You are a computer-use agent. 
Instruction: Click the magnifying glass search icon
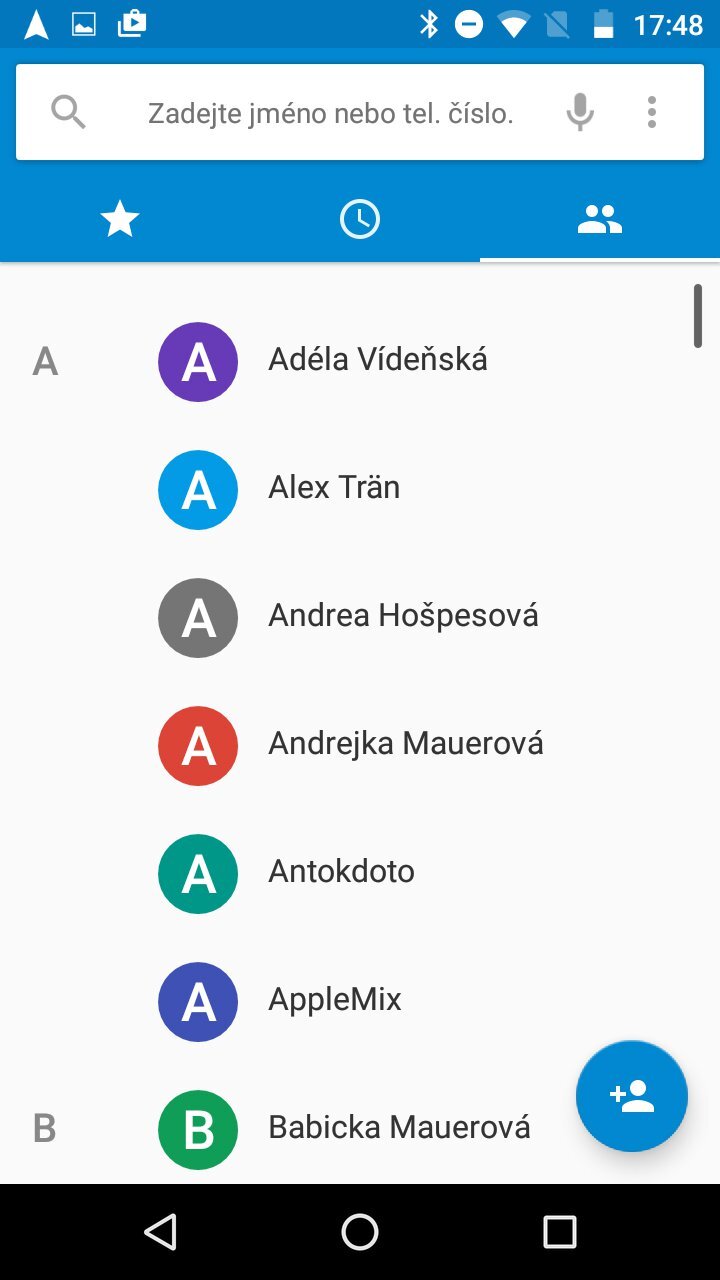pyautogui.click(x=68, y=112)
